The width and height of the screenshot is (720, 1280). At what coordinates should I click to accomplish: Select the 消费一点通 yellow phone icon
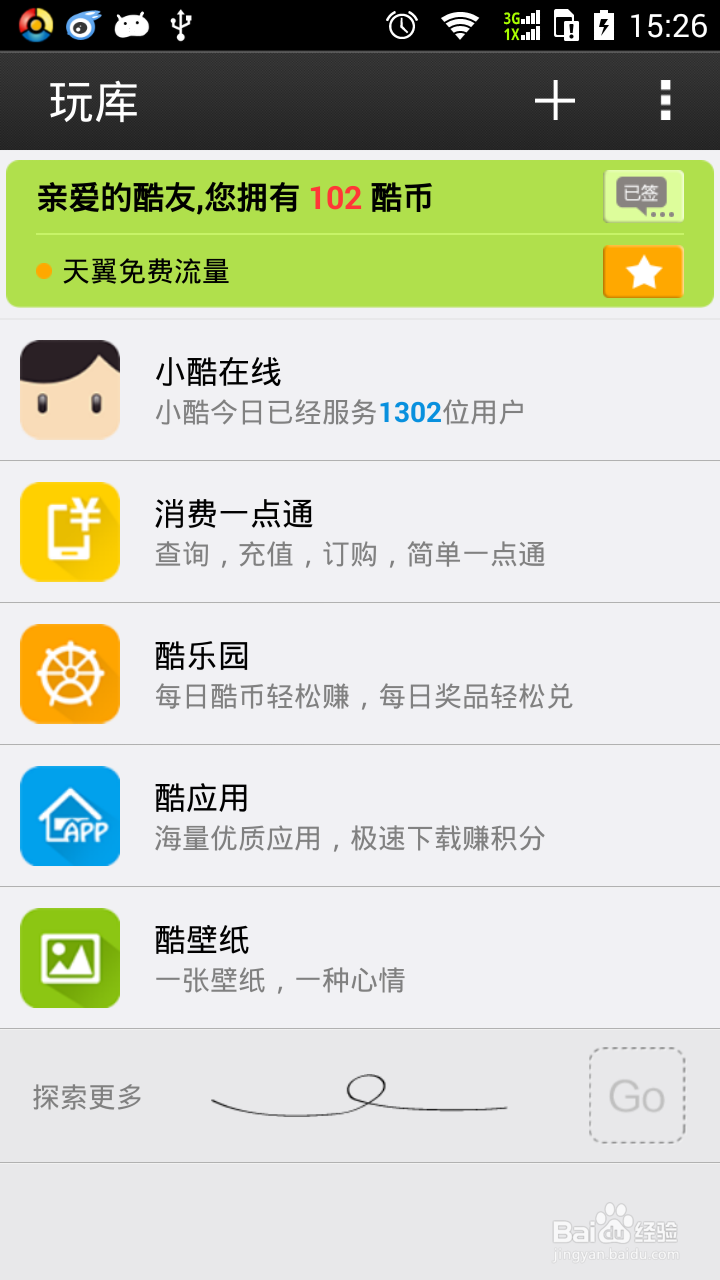pos(69,531)
